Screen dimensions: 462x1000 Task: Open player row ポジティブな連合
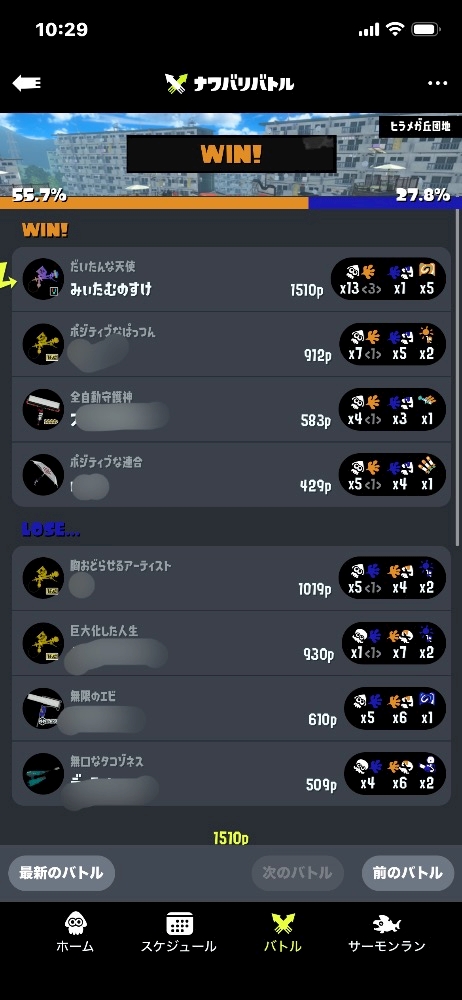[x=231, y=474]
